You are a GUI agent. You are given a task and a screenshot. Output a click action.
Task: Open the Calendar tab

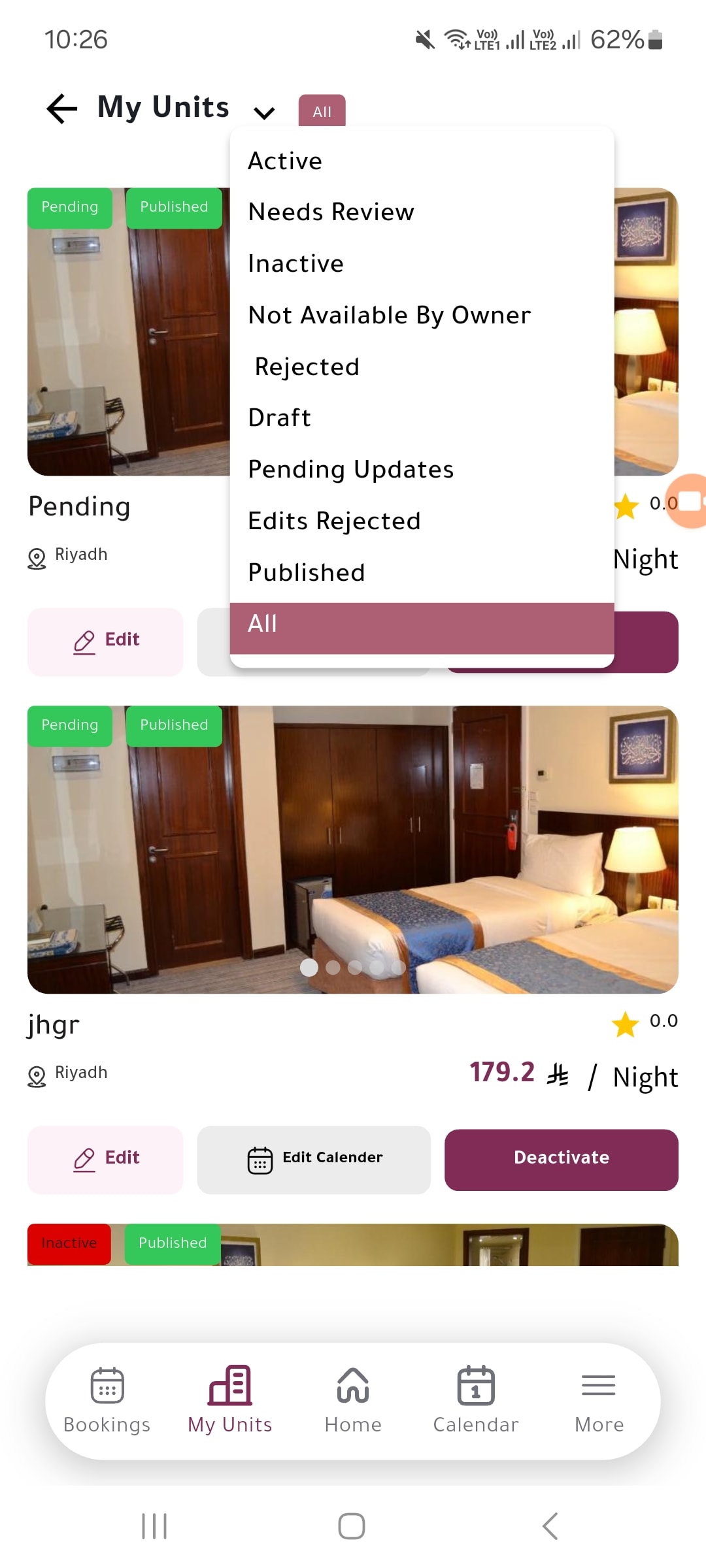click(x=476, y=1399)
